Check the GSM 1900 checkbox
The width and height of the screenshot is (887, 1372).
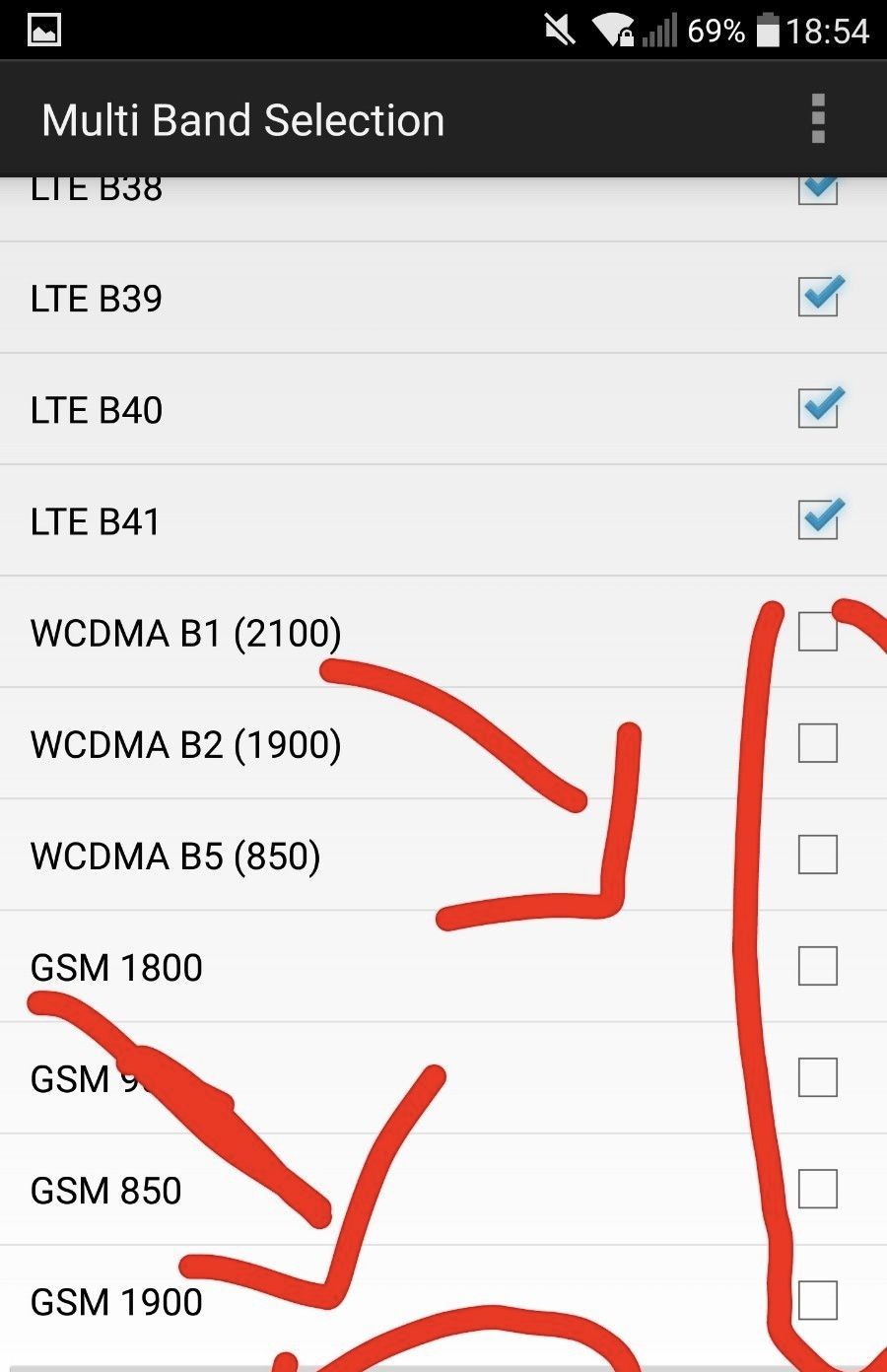816,1302
